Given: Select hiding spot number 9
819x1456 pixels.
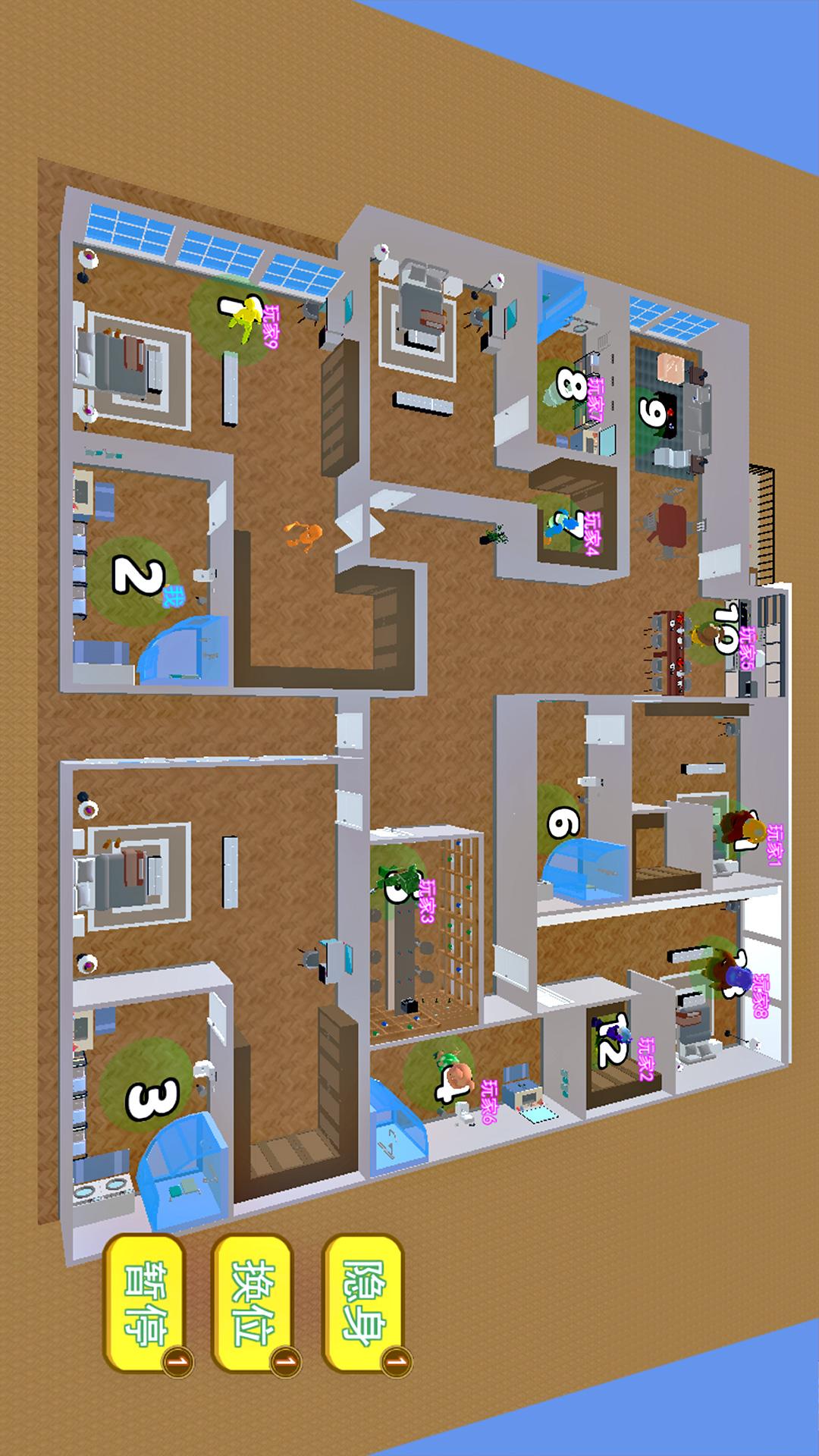Looking at the screenshot, I should coord(652,412).
